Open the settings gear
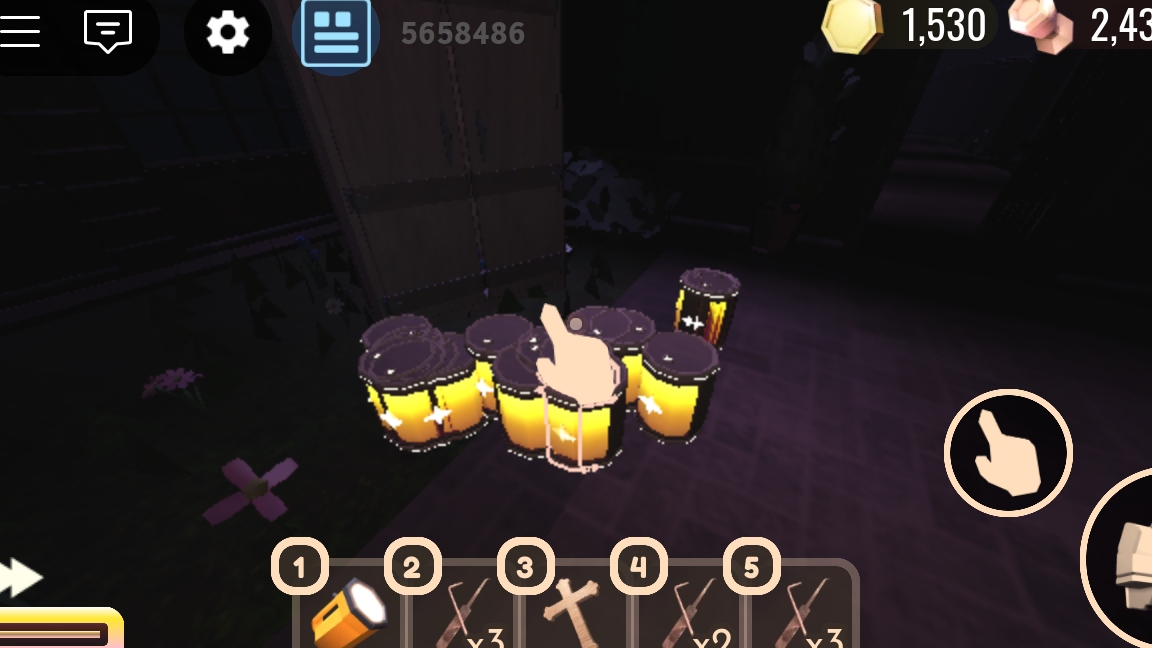This screenshot has width=1152, height=648. pyautogui.click(x=228, y=32)
